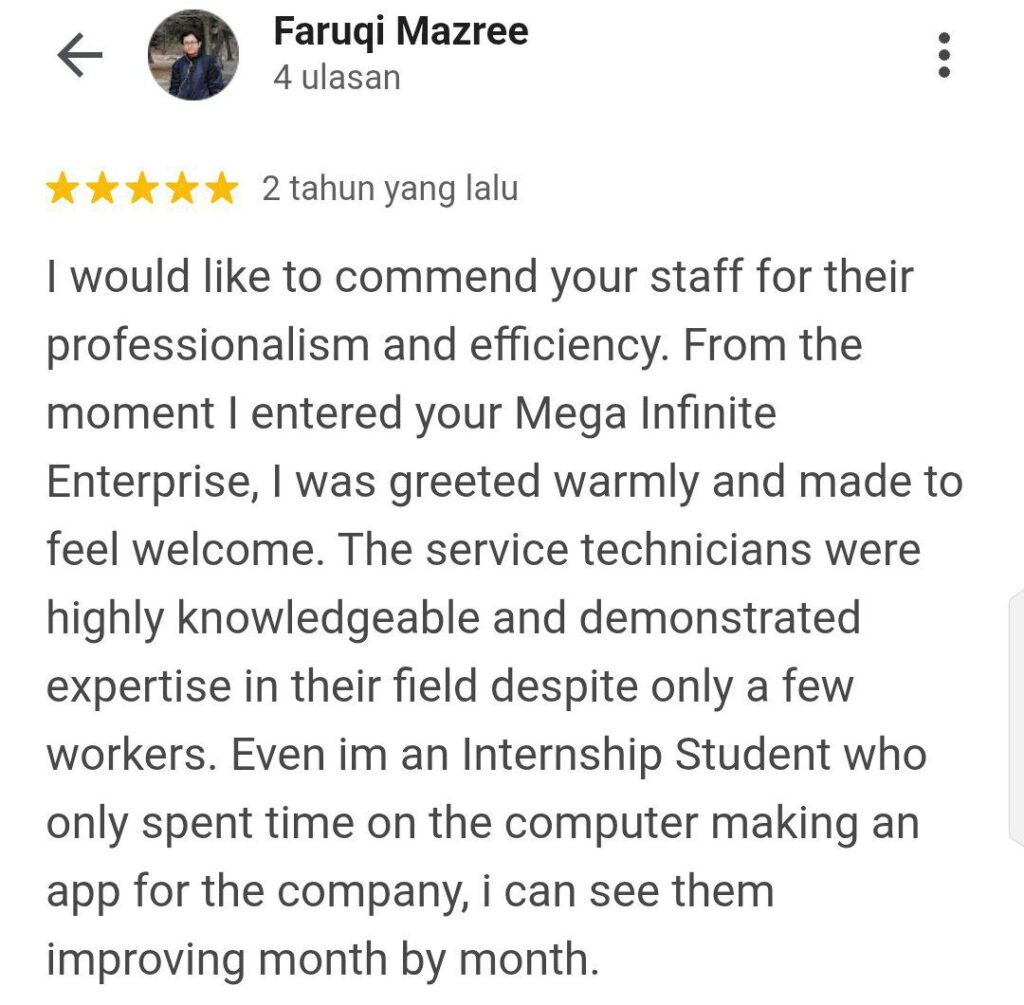Screen dimensions: 1024x1005
Task: Open Faruqi Mazree's profile picture
Action: (x=194, y=55)
